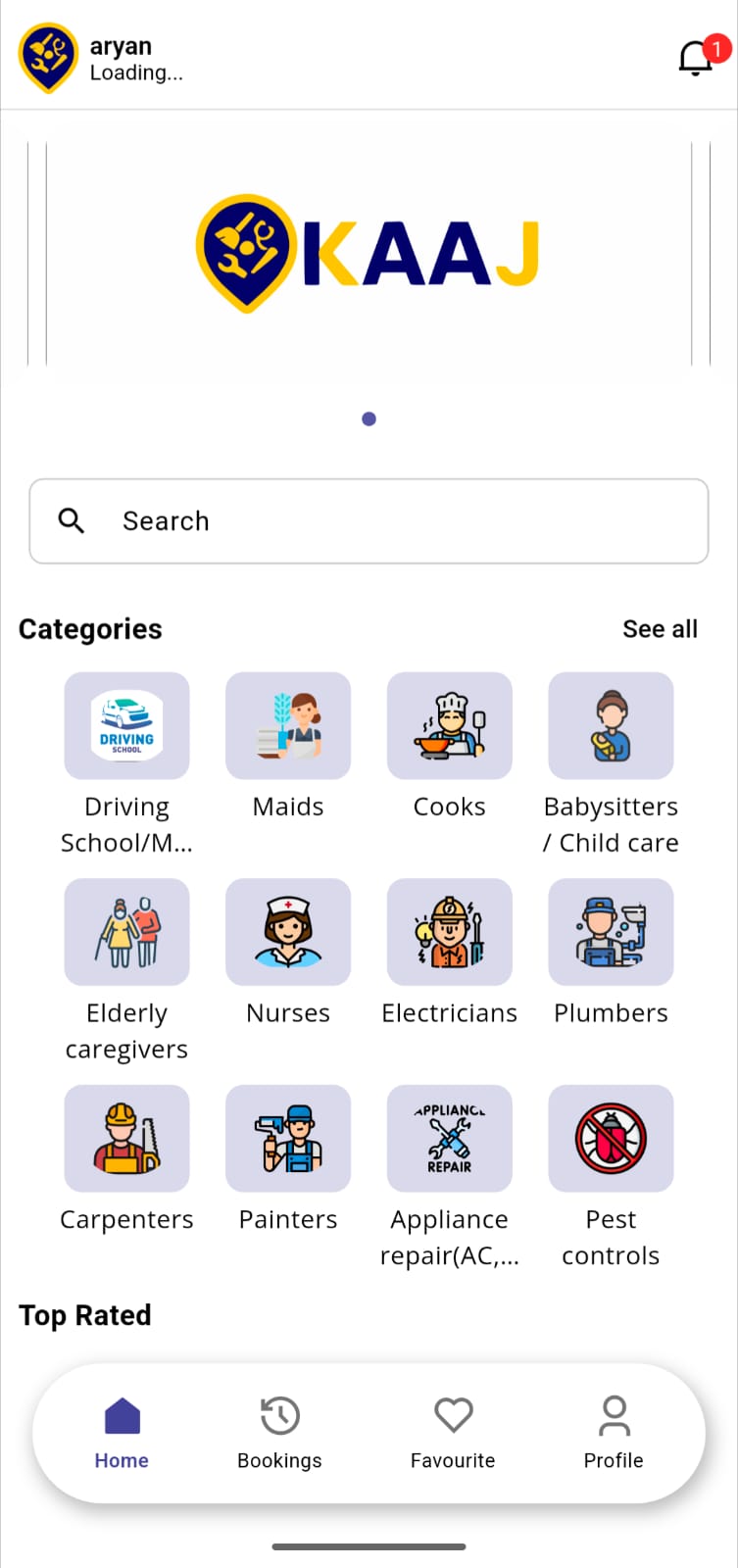Tap the Nurses category icon
This screenshot has width=738, height=1568.
(287, 932)
